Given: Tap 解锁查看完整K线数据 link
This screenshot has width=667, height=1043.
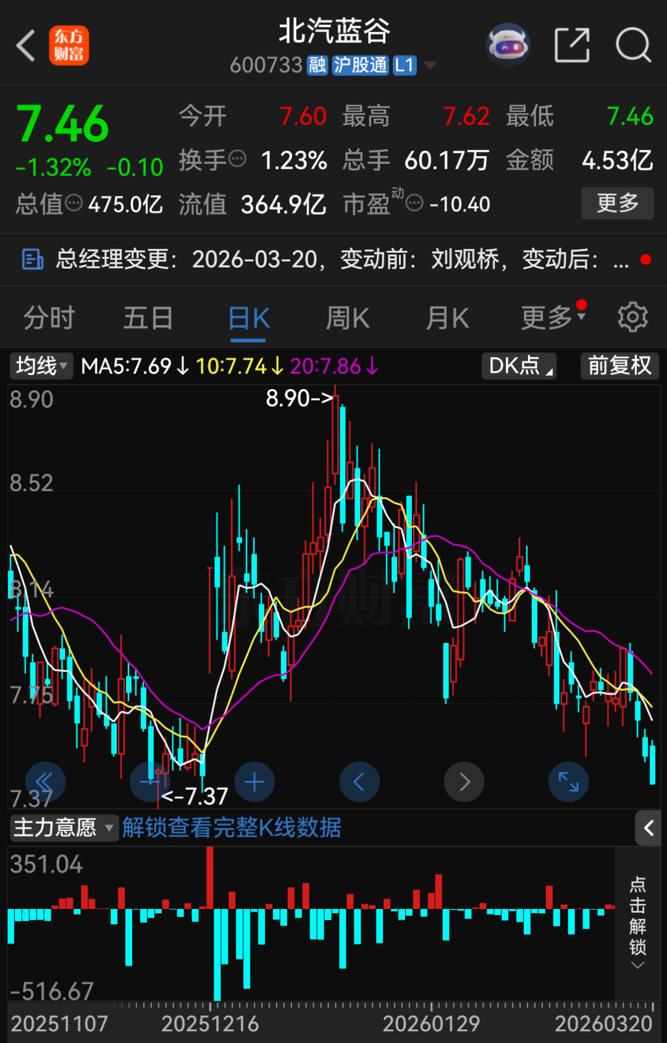Looking at the screenshot, I should (232, 827).
